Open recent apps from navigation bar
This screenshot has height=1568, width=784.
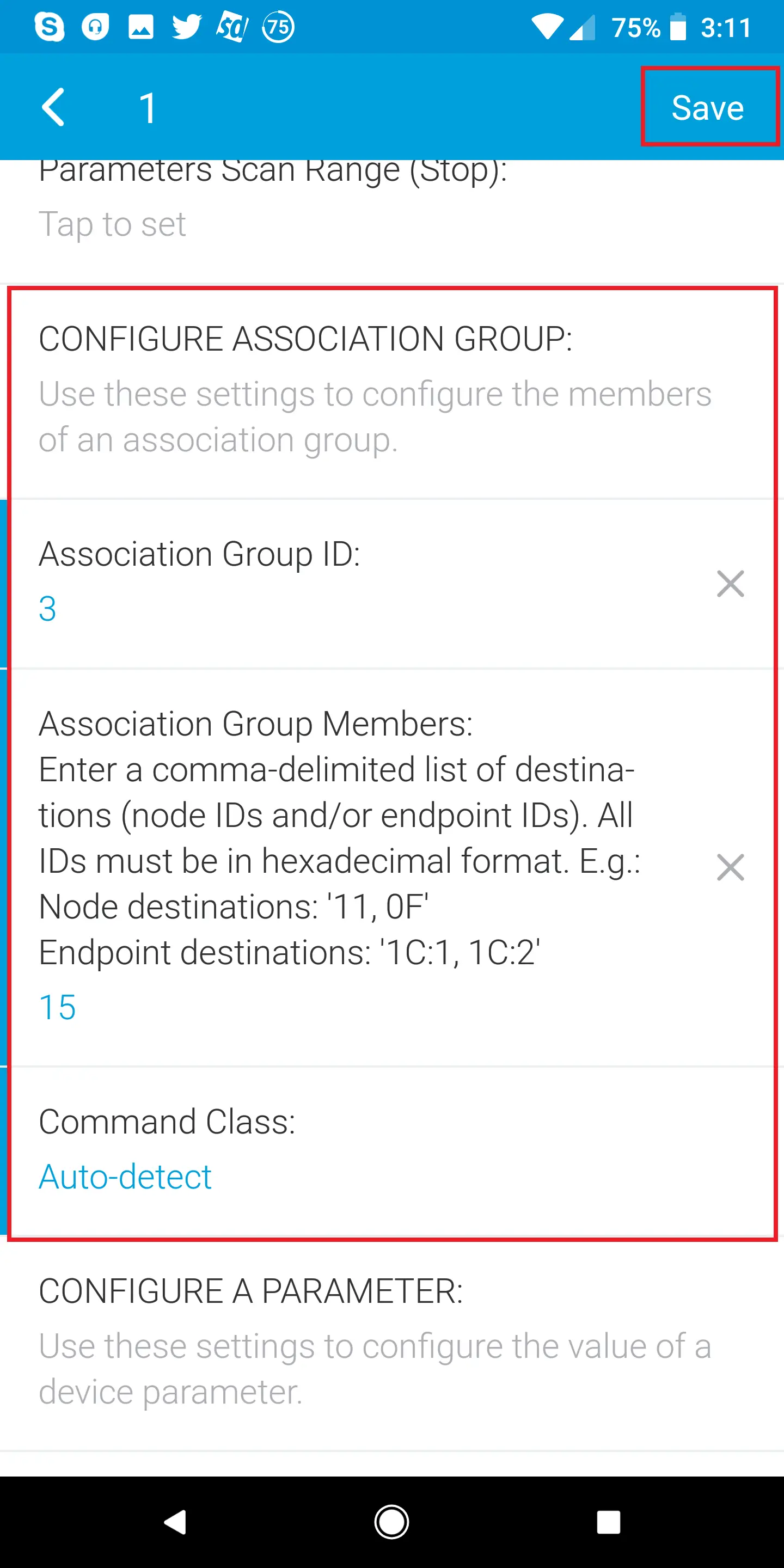pos(608,1522)
